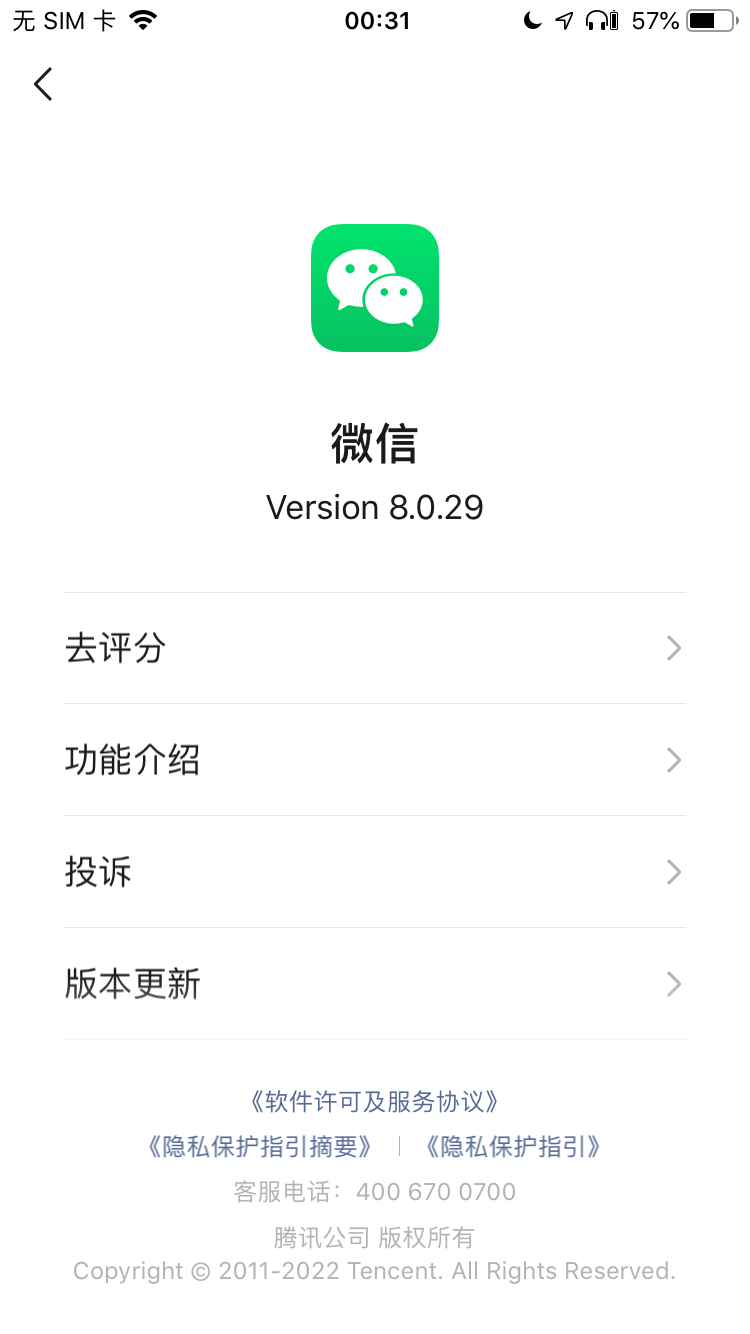
Task: Go back using the top-left arrow
Action: tap(43, 85)
